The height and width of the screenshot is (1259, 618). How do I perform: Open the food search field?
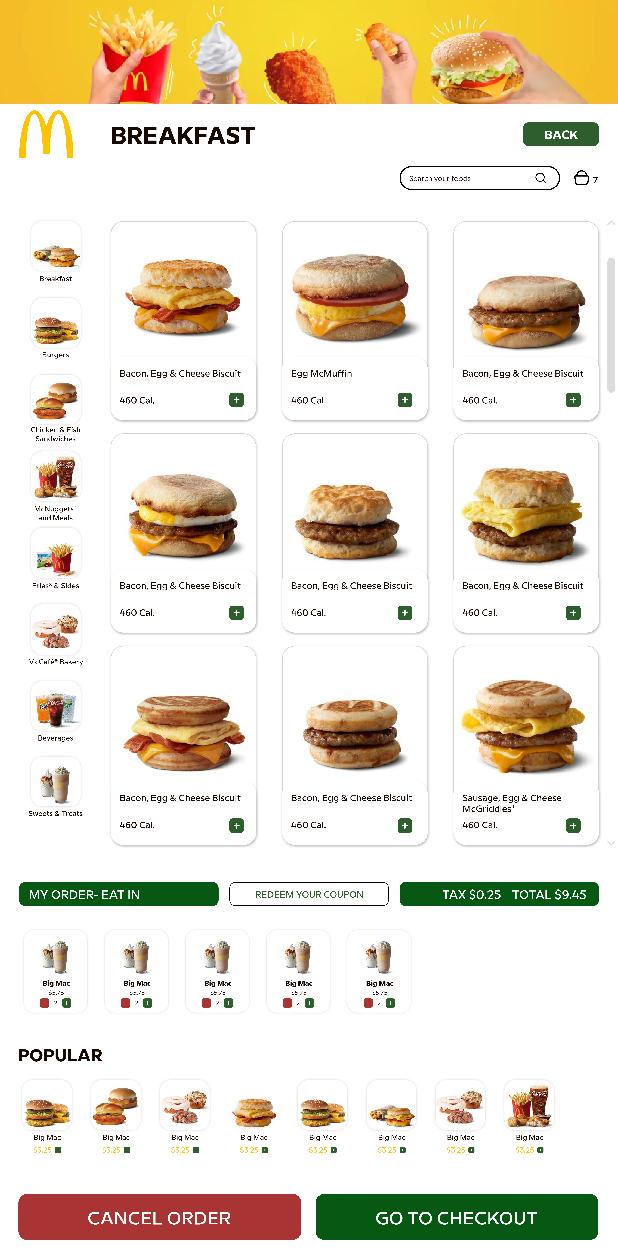(479, 178)
